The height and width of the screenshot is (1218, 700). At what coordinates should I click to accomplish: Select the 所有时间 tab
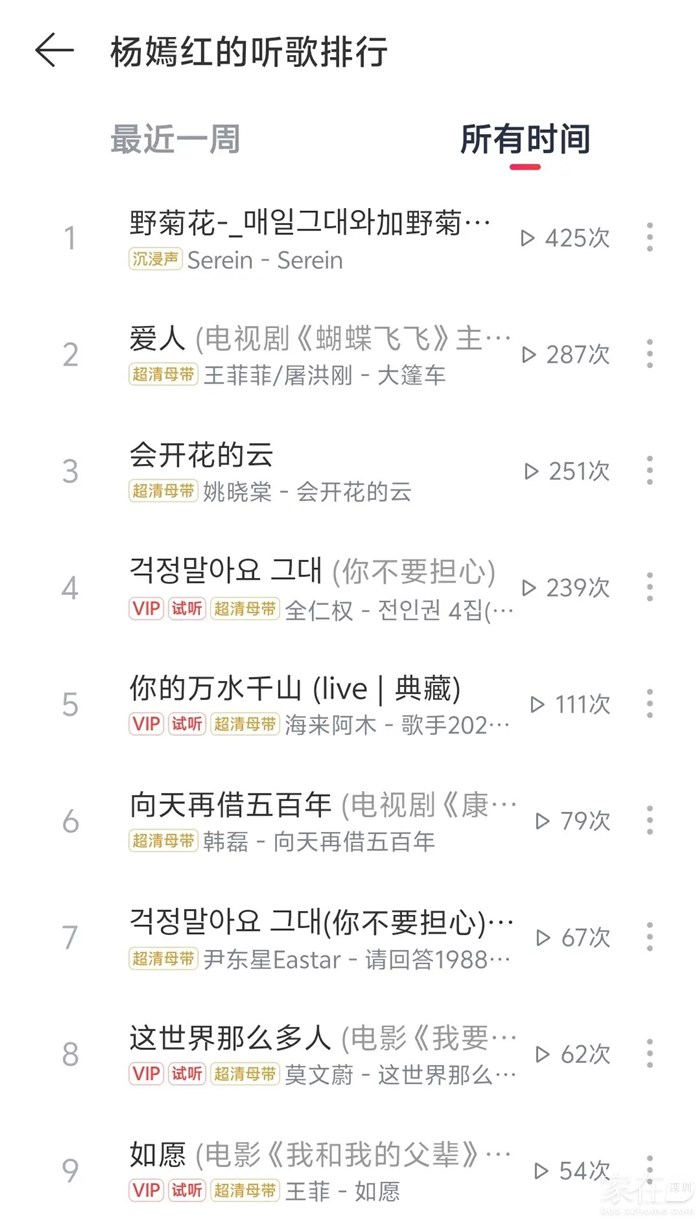525,139
